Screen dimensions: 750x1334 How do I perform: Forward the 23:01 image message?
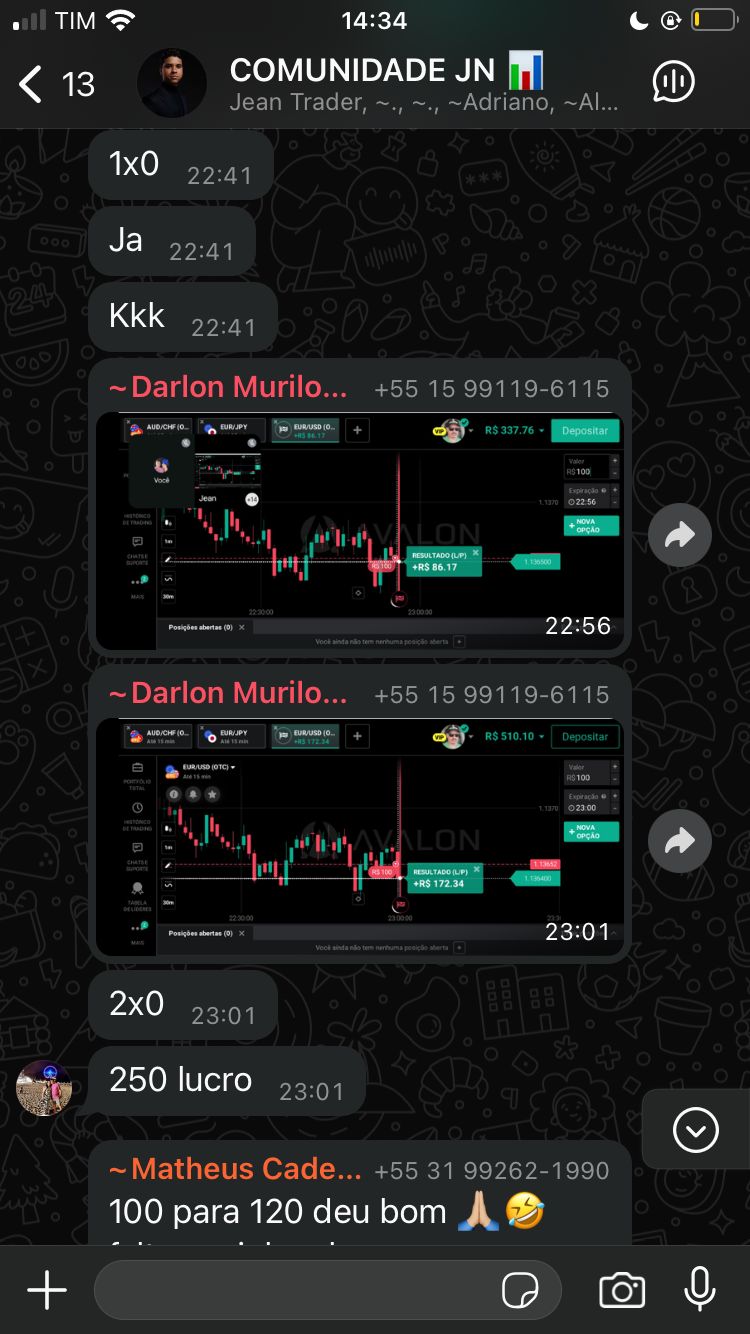pos(680,841)
